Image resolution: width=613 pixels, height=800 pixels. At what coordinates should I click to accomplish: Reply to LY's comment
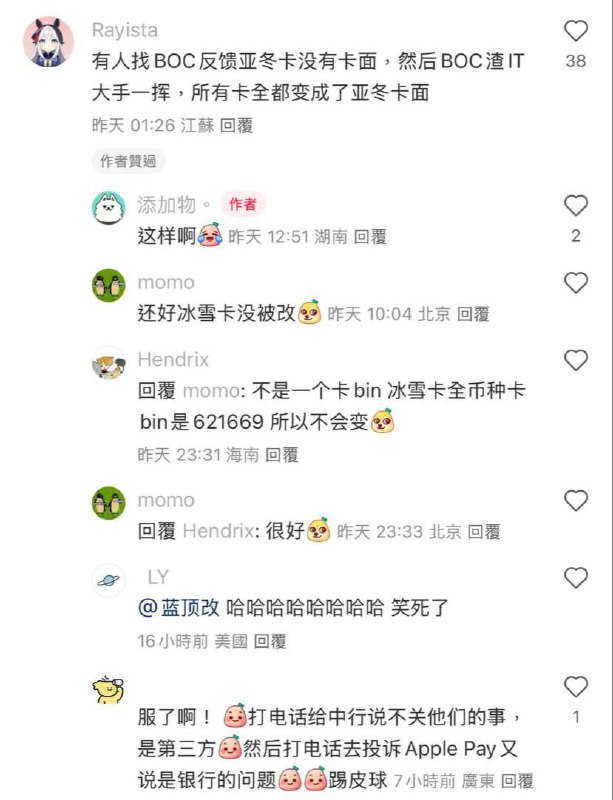(x=270, y=641)
